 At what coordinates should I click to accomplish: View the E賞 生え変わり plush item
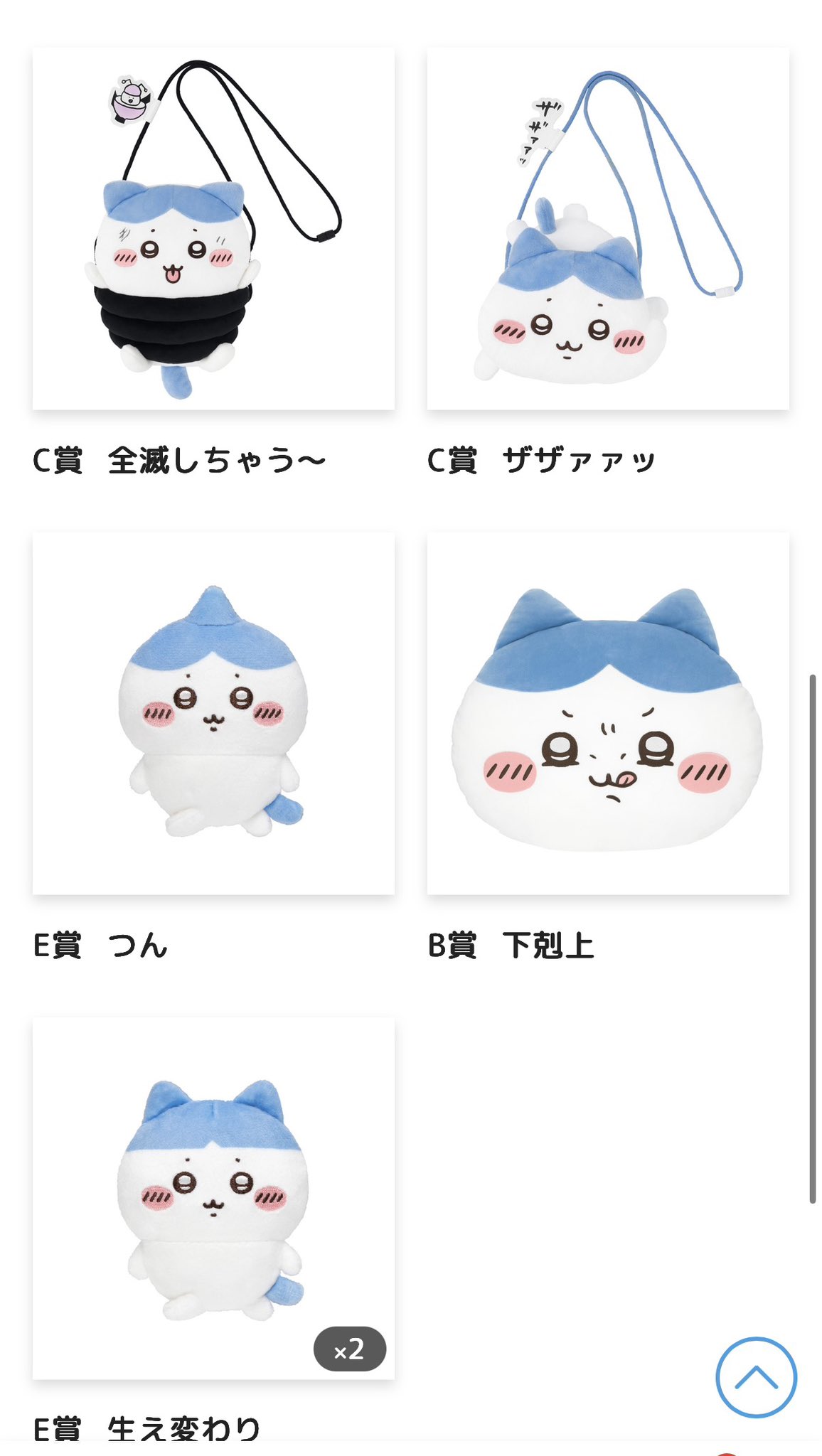point(213,1198)
